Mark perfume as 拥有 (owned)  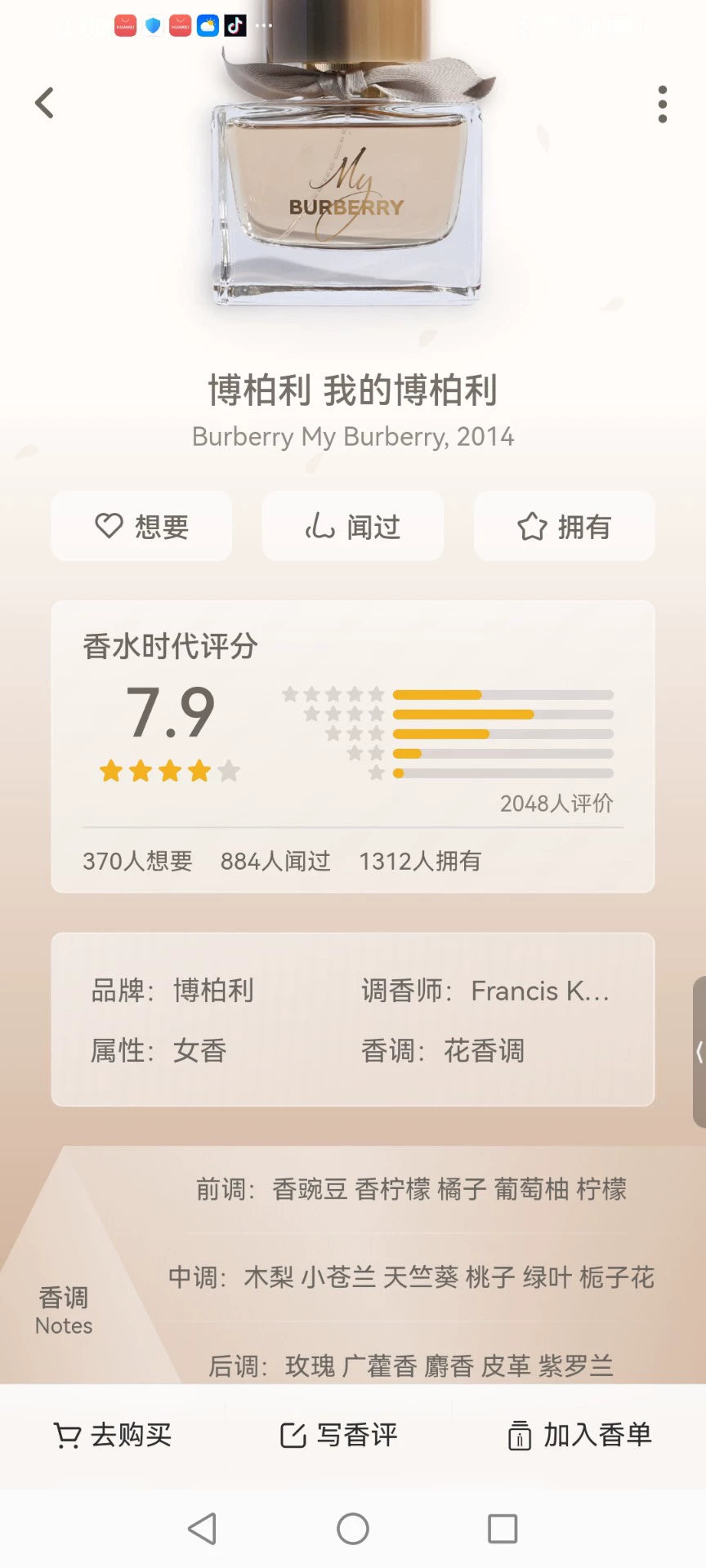click(564, 527)
